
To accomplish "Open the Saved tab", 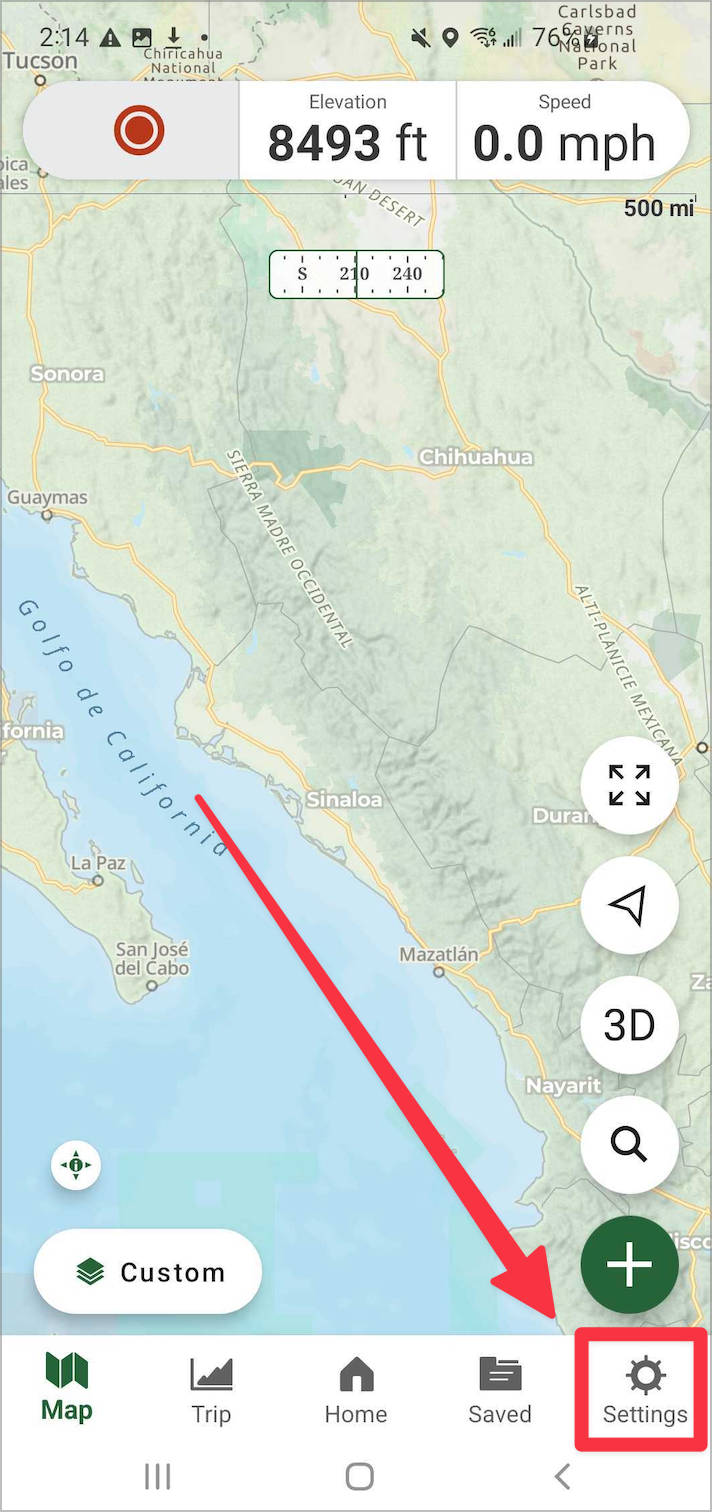I will pyautogui.click(x=500, y=1389).
